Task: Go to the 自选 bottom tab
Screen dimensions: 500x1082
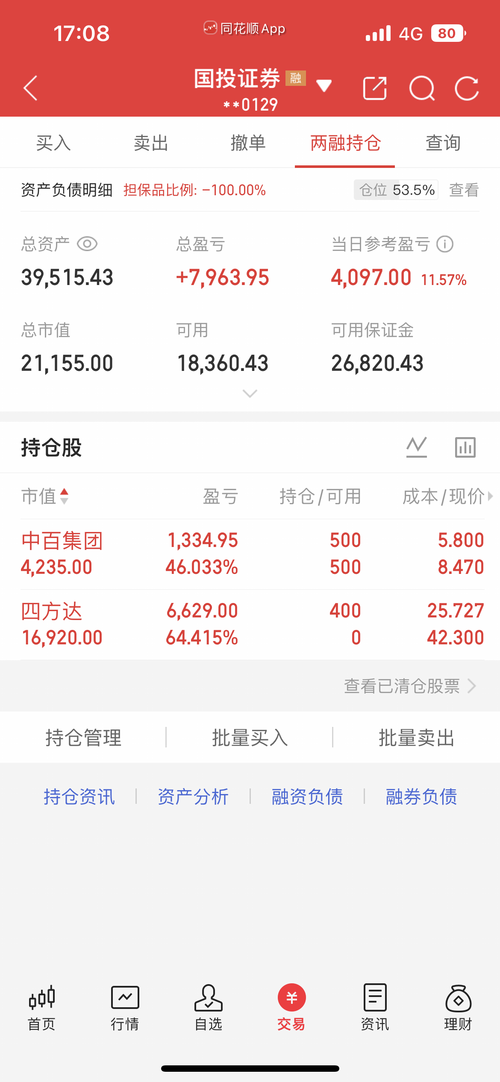Action: (208, 1008)
